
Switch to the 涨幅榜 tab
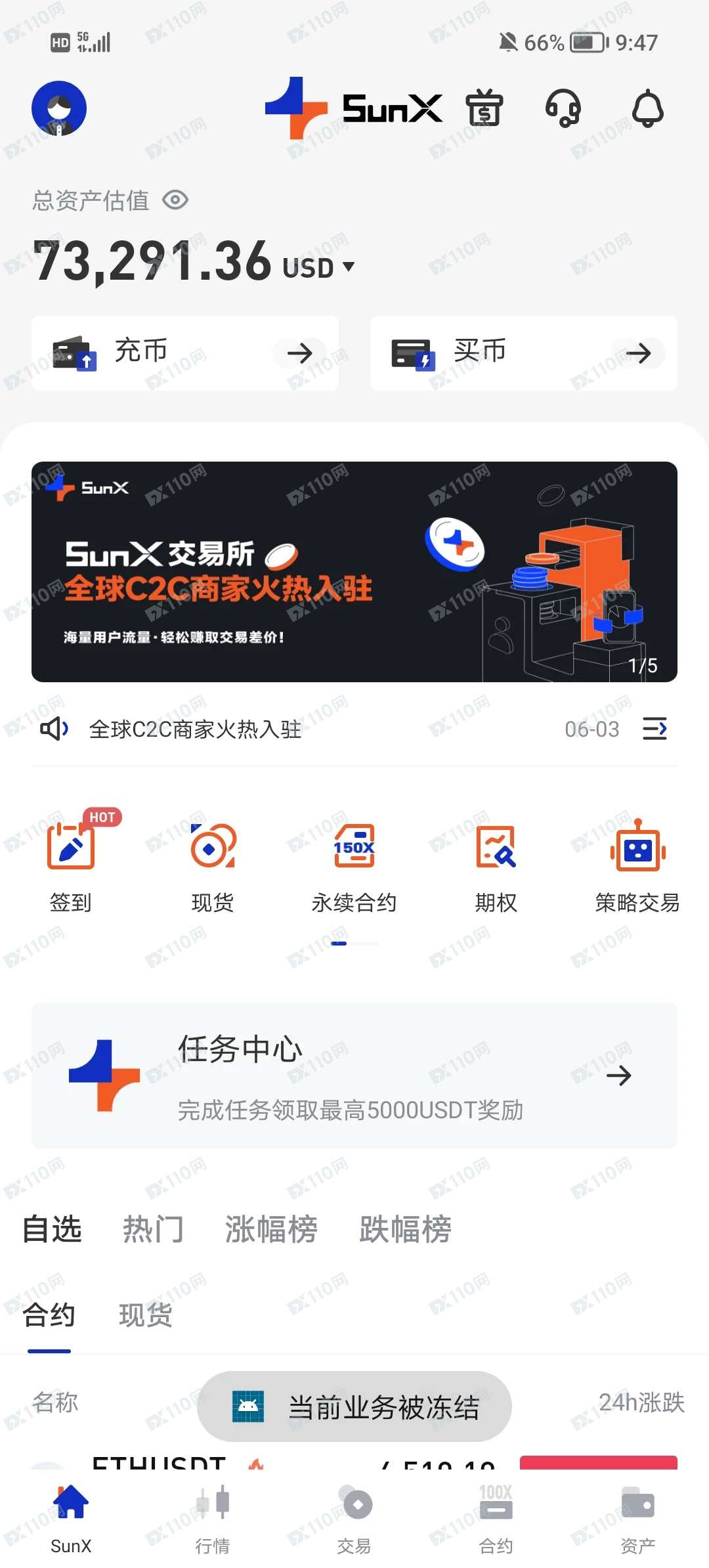(x=271, y=1229)
